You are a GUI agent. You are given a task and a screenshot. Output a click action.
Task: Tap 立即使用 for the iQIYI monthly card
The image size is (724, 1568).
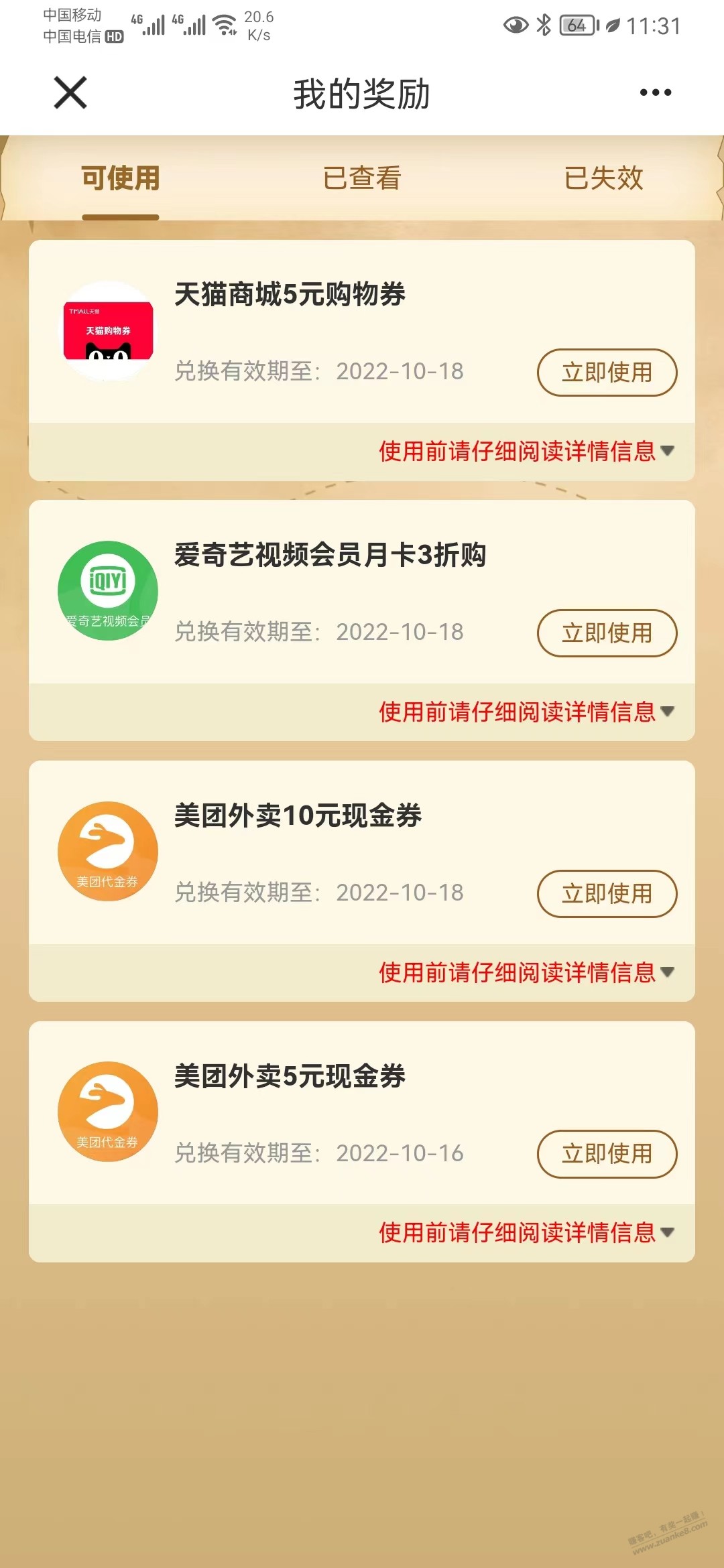[x=606, y=633]
